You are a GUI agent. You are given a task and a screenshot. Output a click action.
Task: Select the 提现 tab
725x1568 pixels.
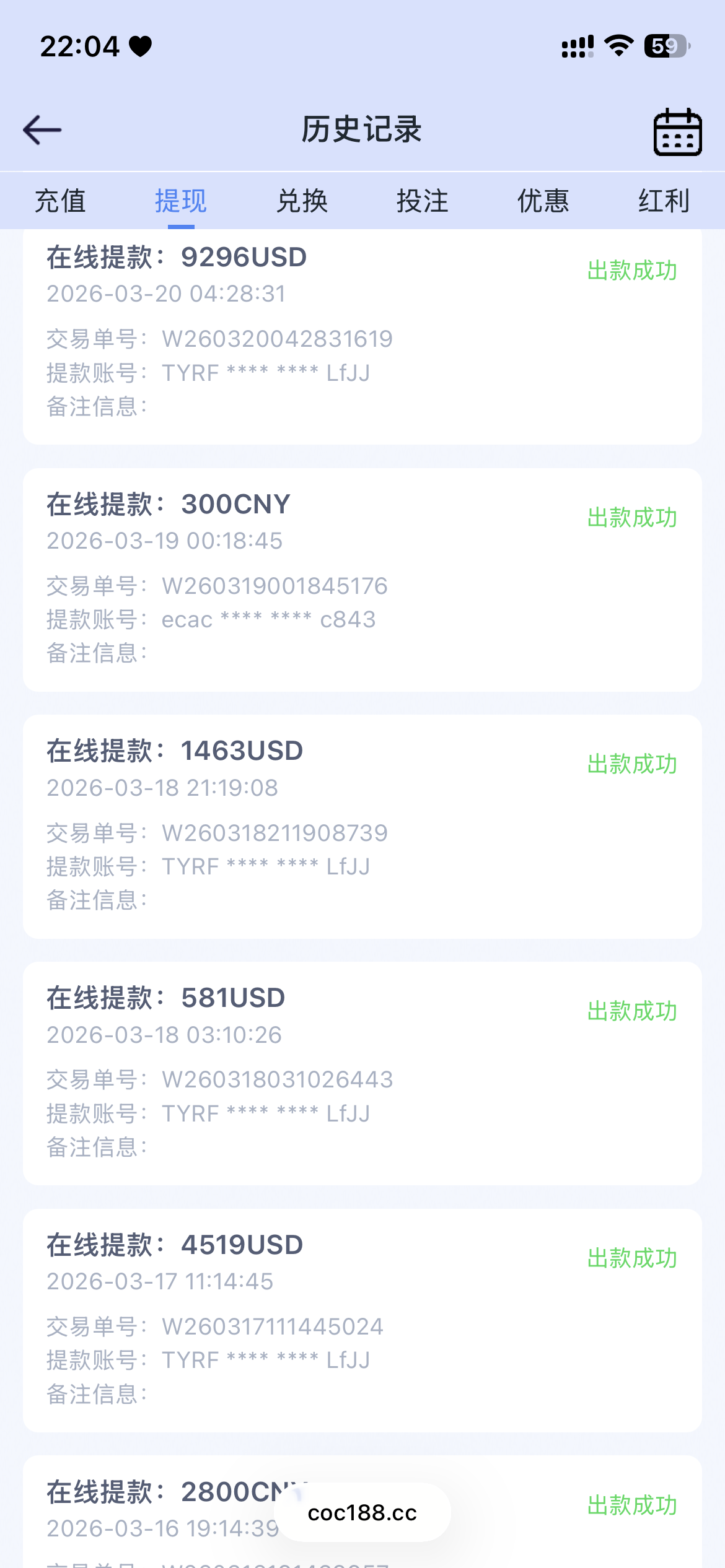click(181, 201)
